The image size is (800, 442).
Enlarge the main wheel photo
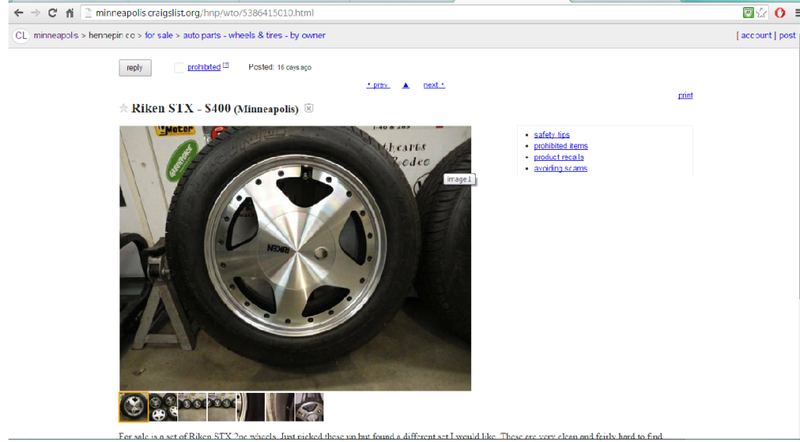(x=295, y=257)
